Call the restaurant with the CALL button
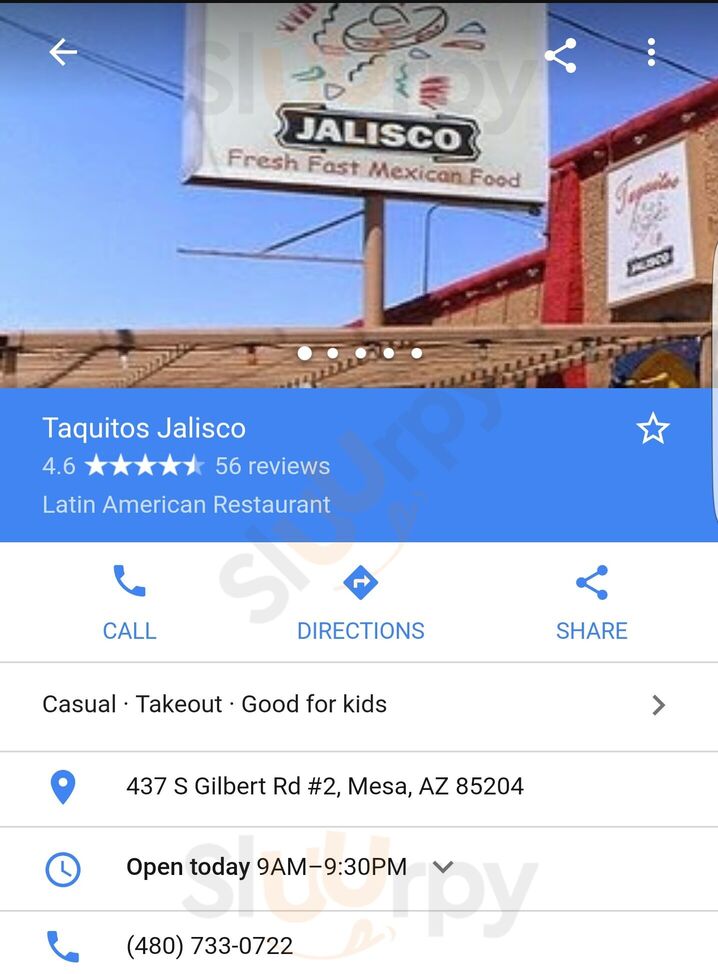 click(x=129, y=603)
